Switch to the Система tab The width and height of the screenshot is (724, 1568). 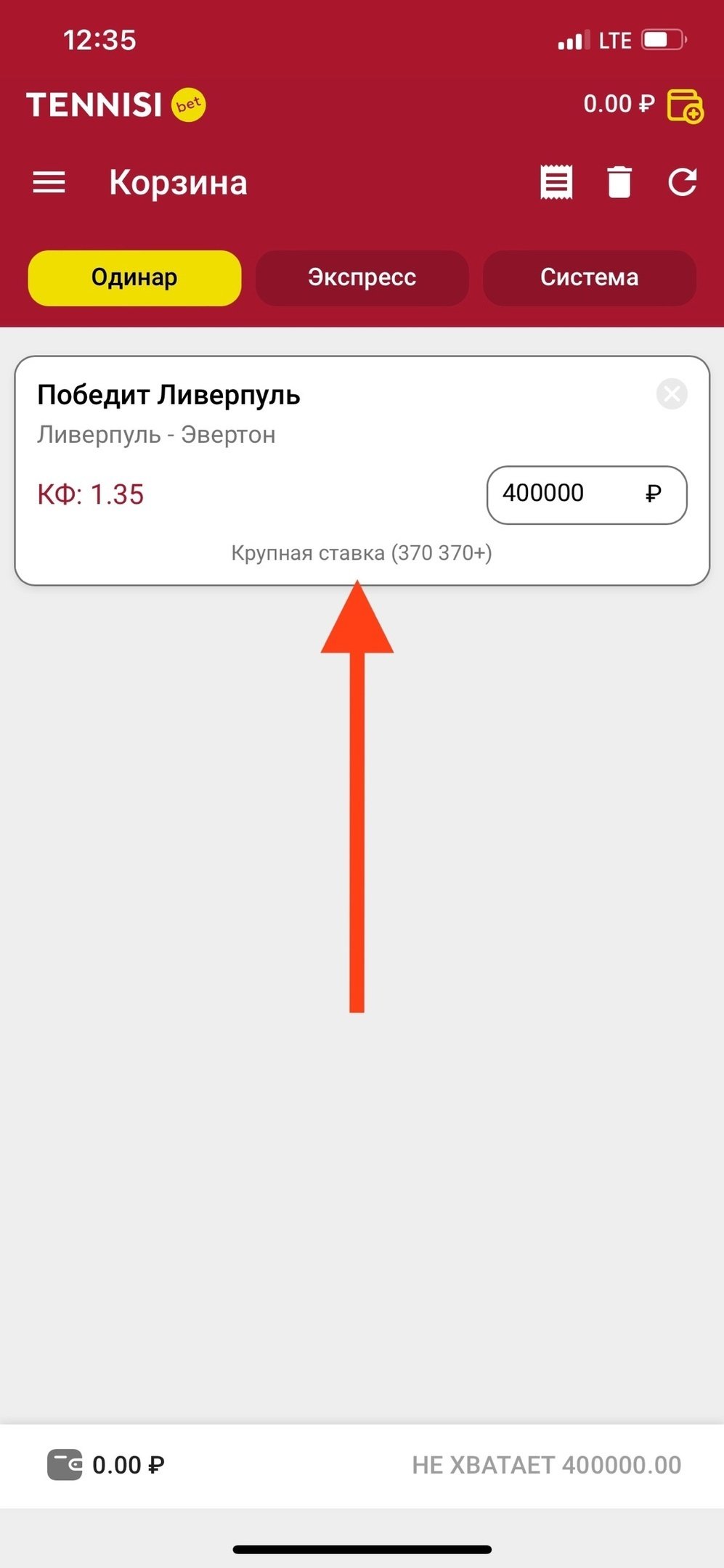[589, 278]
